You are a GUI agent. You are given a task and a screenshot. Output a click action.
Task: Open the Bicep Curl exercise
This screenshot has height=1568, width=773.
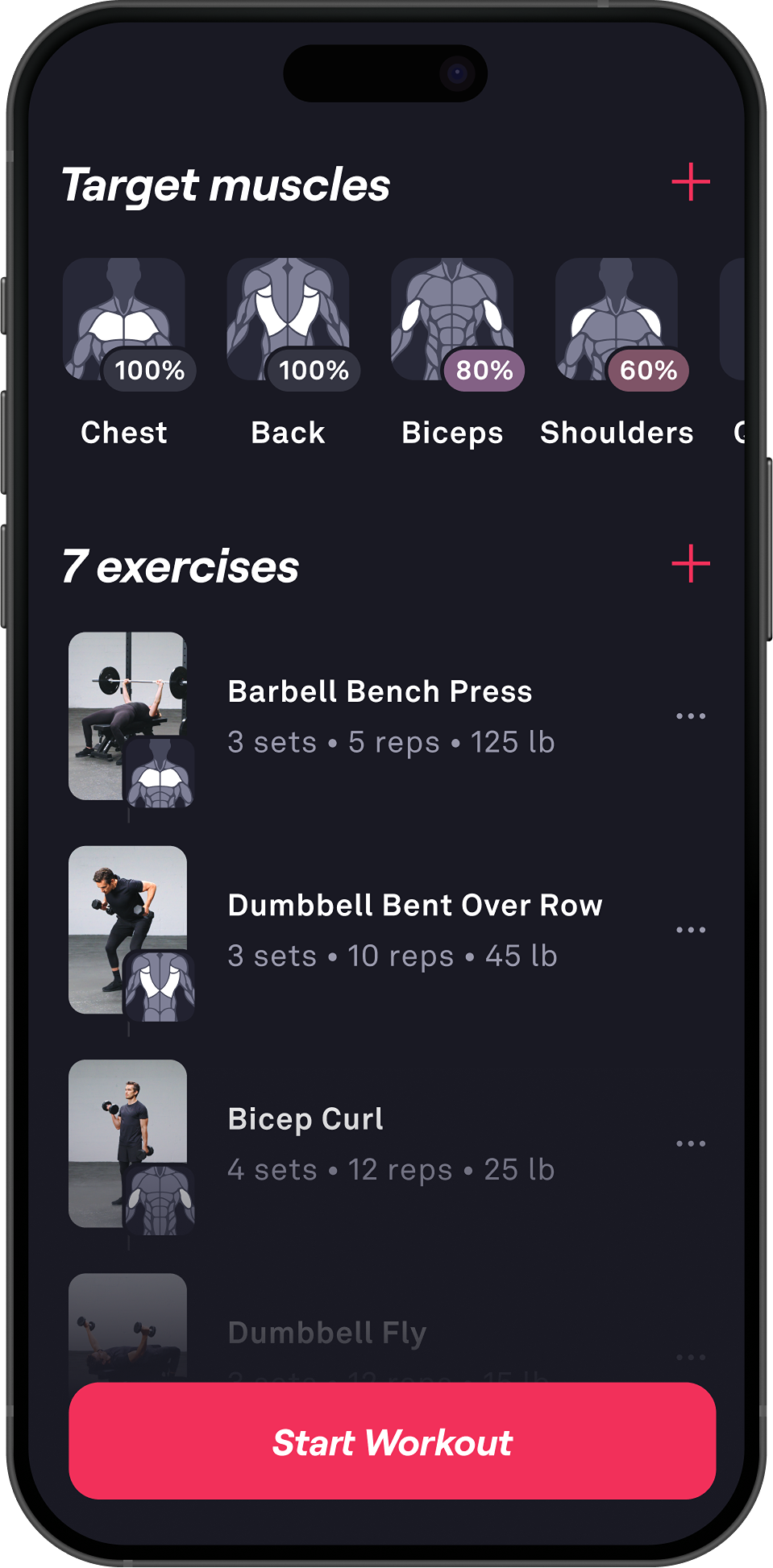306,1143
